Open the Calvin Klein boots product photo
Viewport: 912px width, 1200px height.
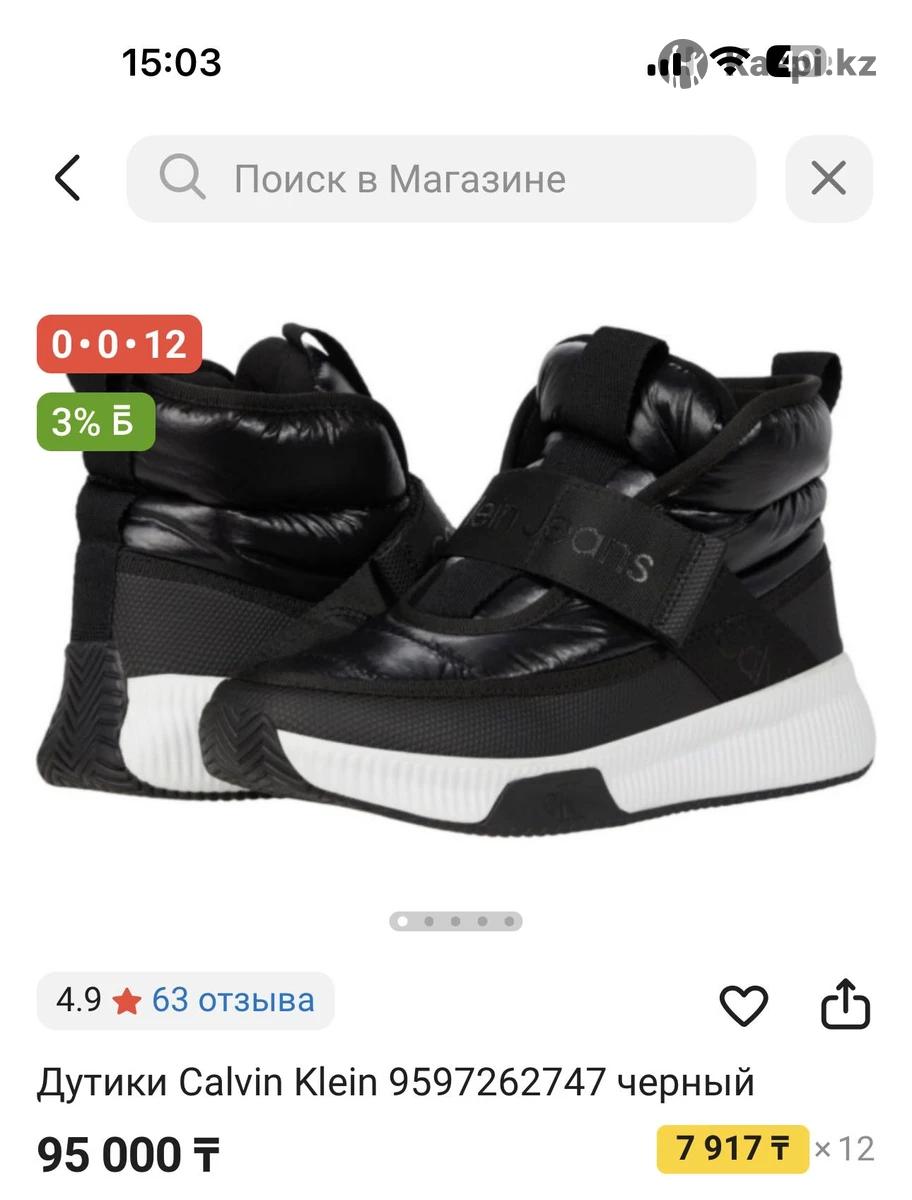[x=456, y=580]
